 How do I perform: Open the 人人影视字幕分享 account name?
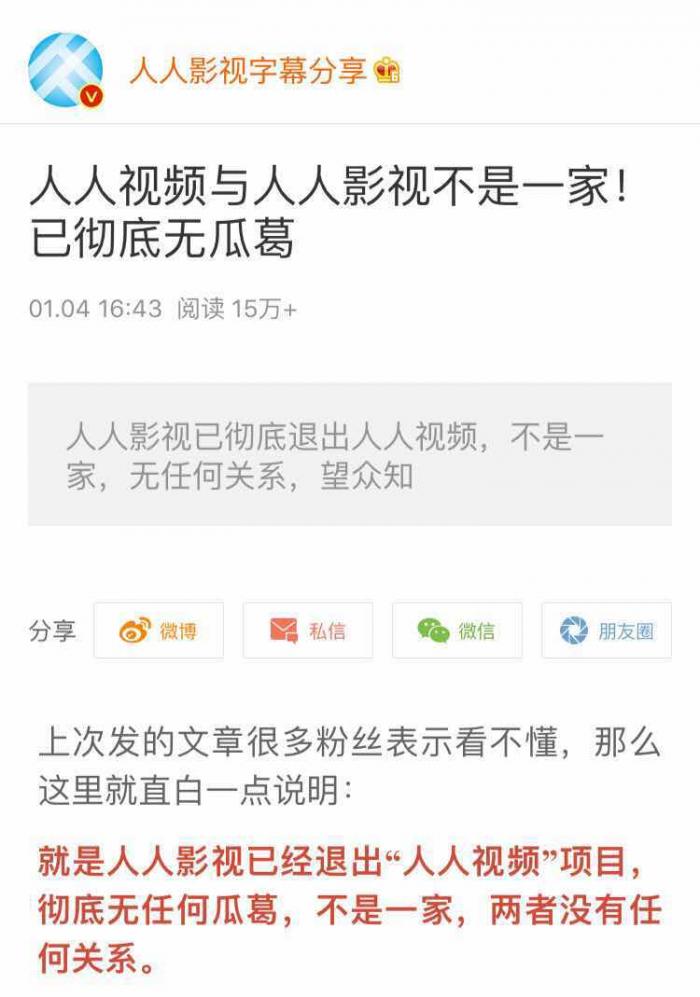[248, 71]
